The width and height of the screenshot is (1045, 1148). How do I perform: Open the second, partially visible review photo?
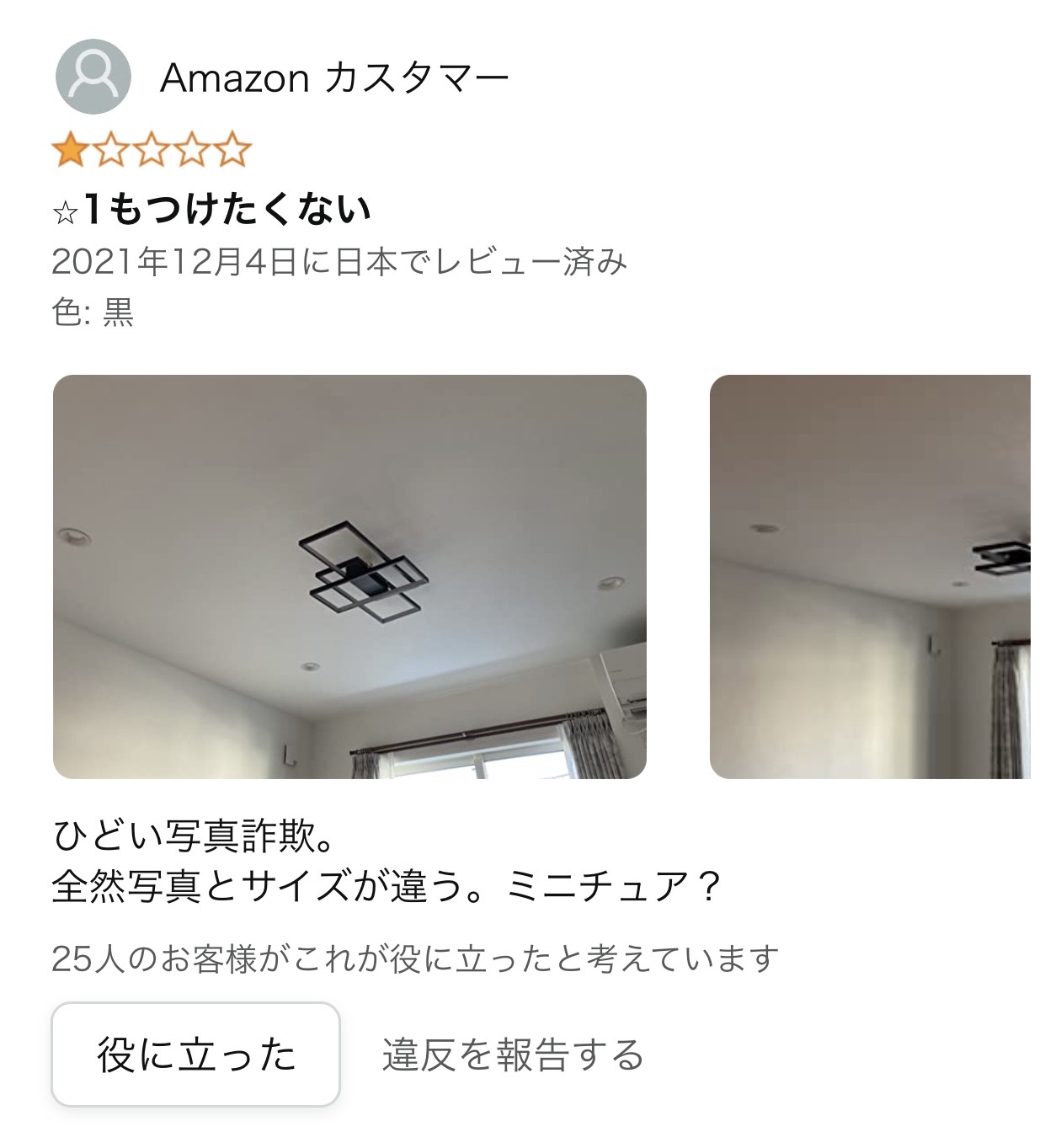click(870, 576)
